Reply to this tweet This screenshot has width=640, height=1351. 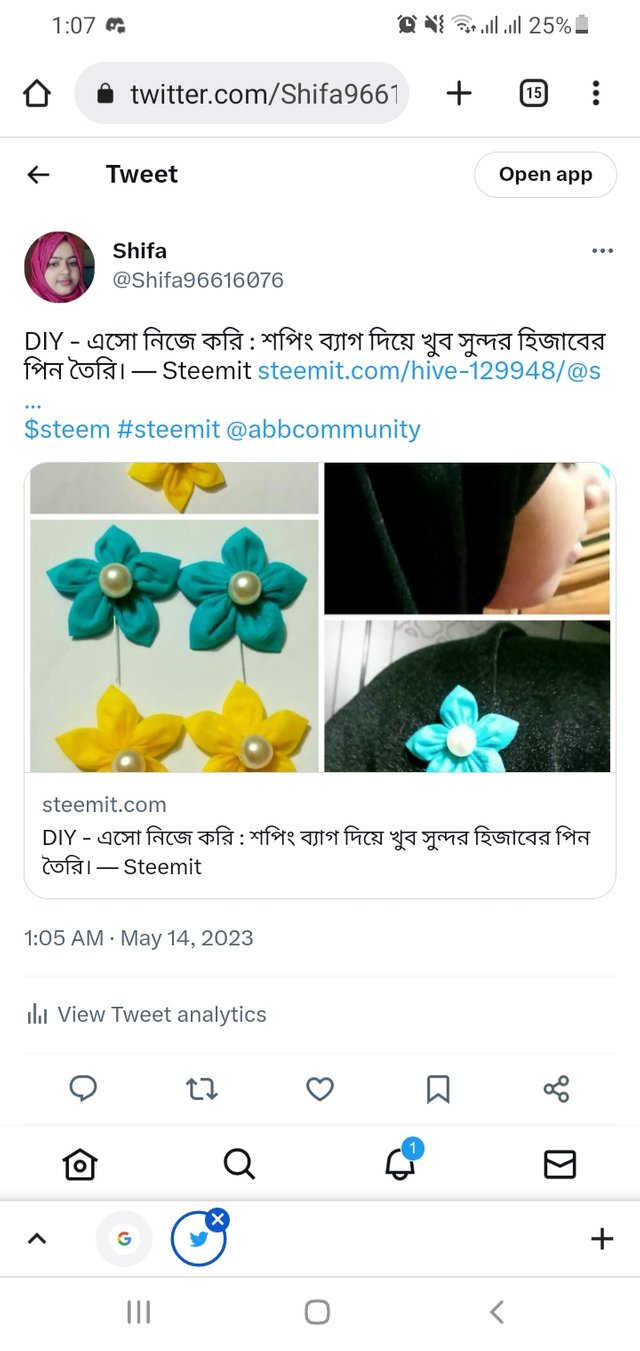(83, 1089)
